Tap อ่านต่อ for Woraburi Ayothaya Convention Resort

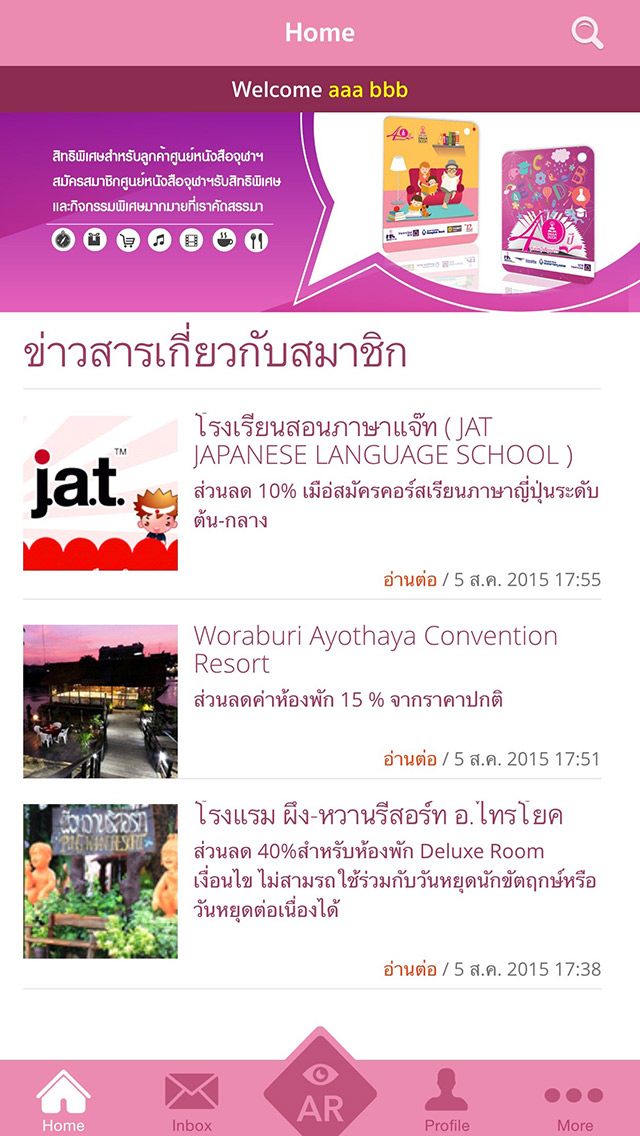coord(410,759)
